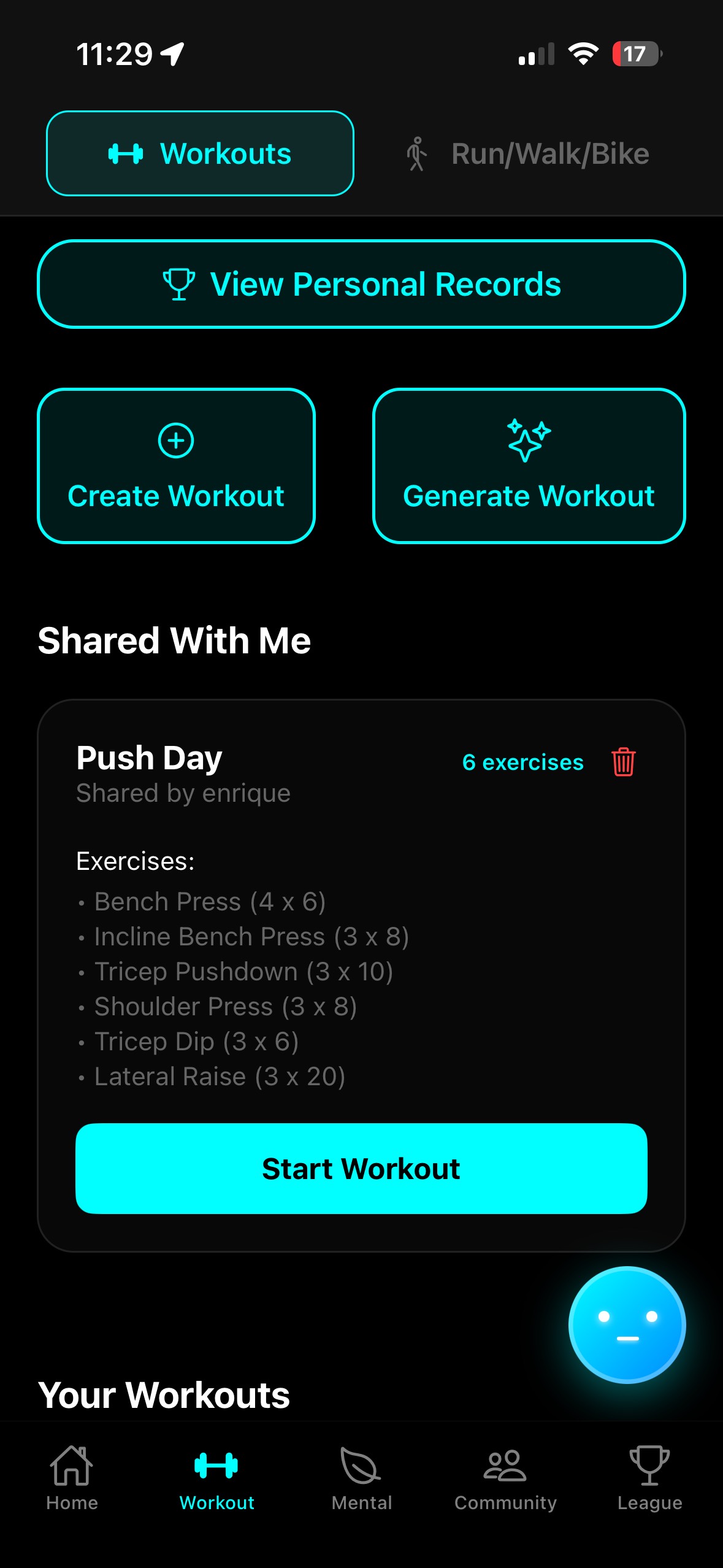723x1568 pixels.
Task: Tap Create Workout
Action: pyautogui.click(x=176, y=466)
